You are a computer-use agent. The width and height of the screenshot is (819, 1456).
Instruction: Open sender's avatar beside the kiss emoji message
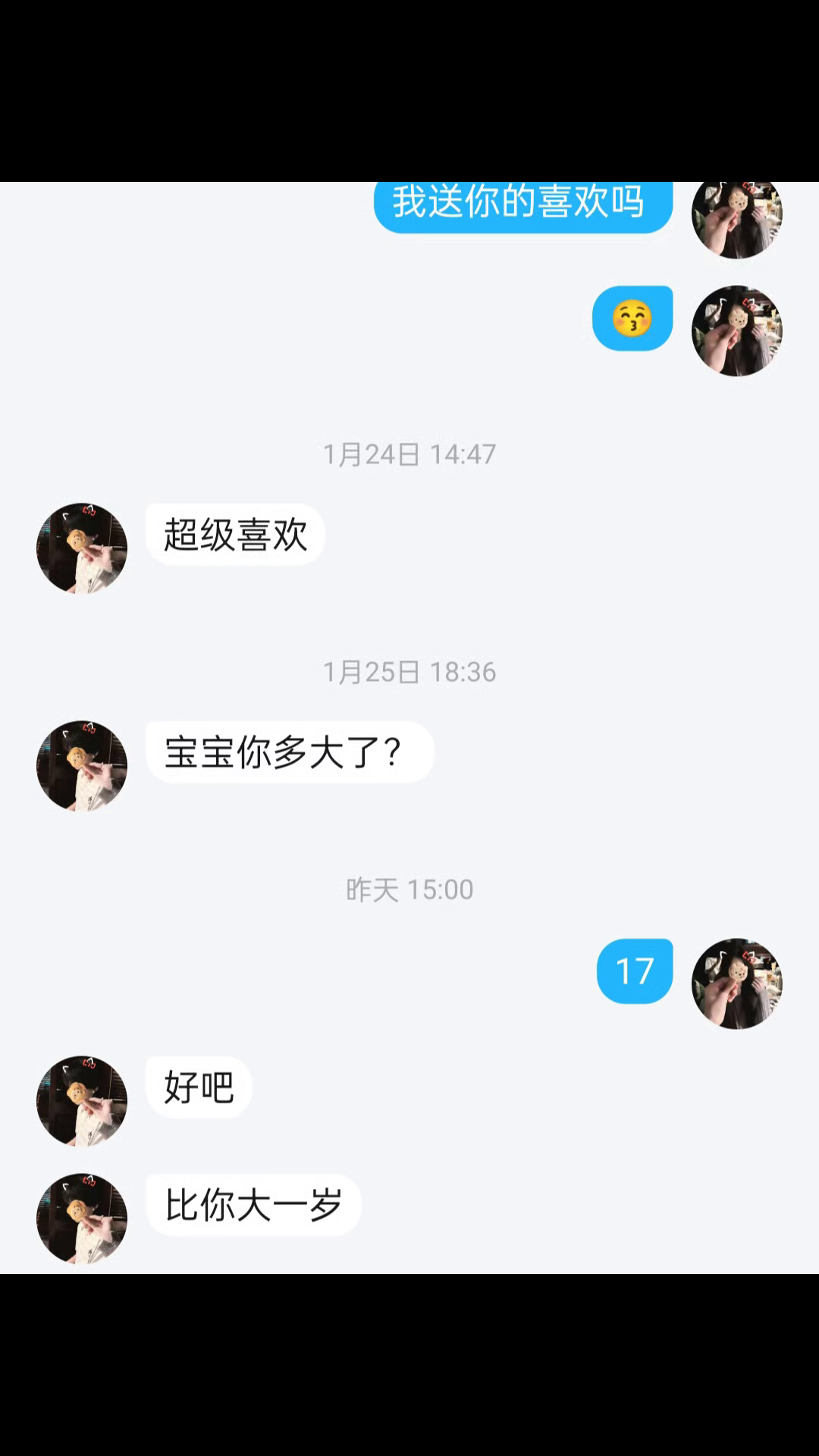point(736,331)
